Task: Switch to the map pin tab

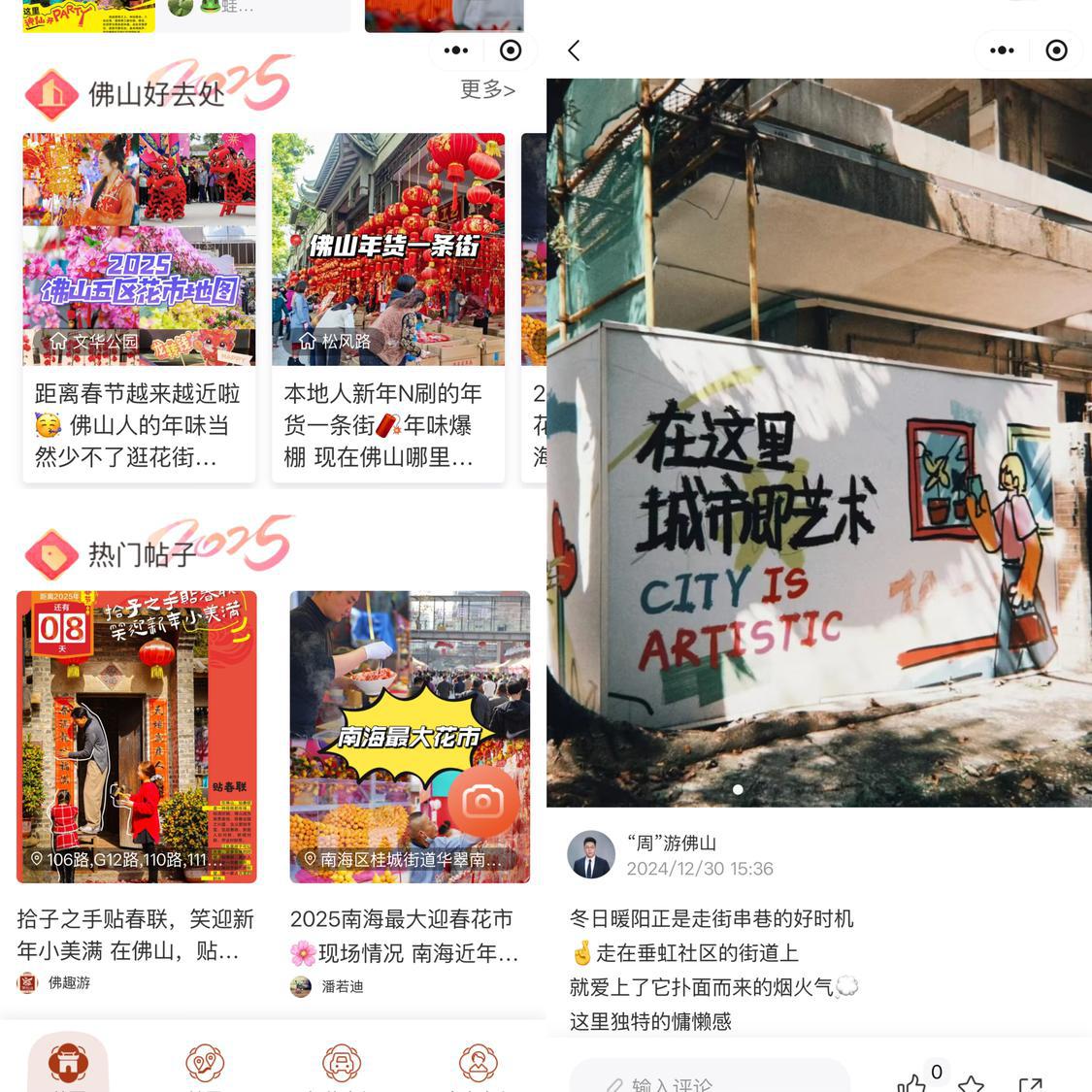Action: tap(205, 1064)
